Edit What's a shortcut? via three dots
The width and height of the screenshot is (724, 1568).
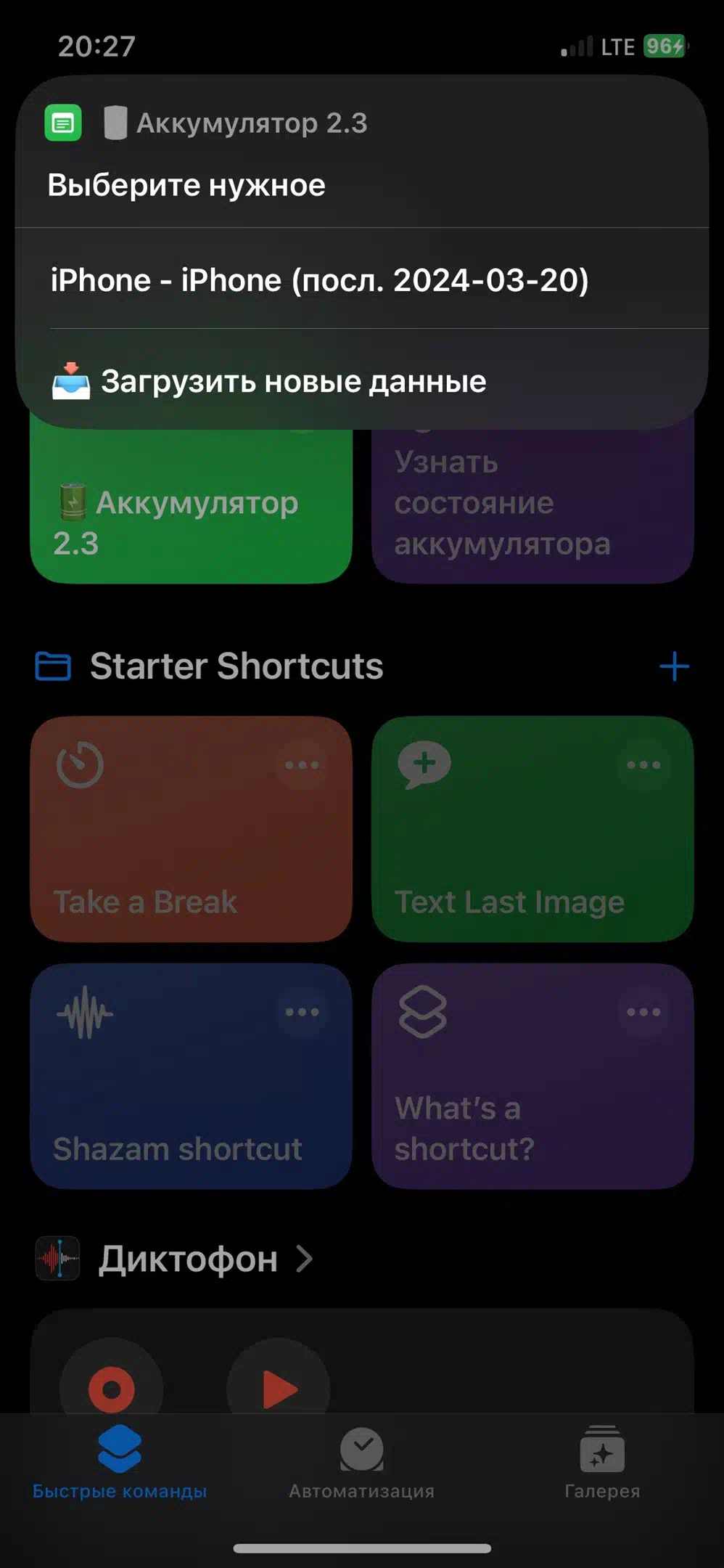pos(643,1012)
